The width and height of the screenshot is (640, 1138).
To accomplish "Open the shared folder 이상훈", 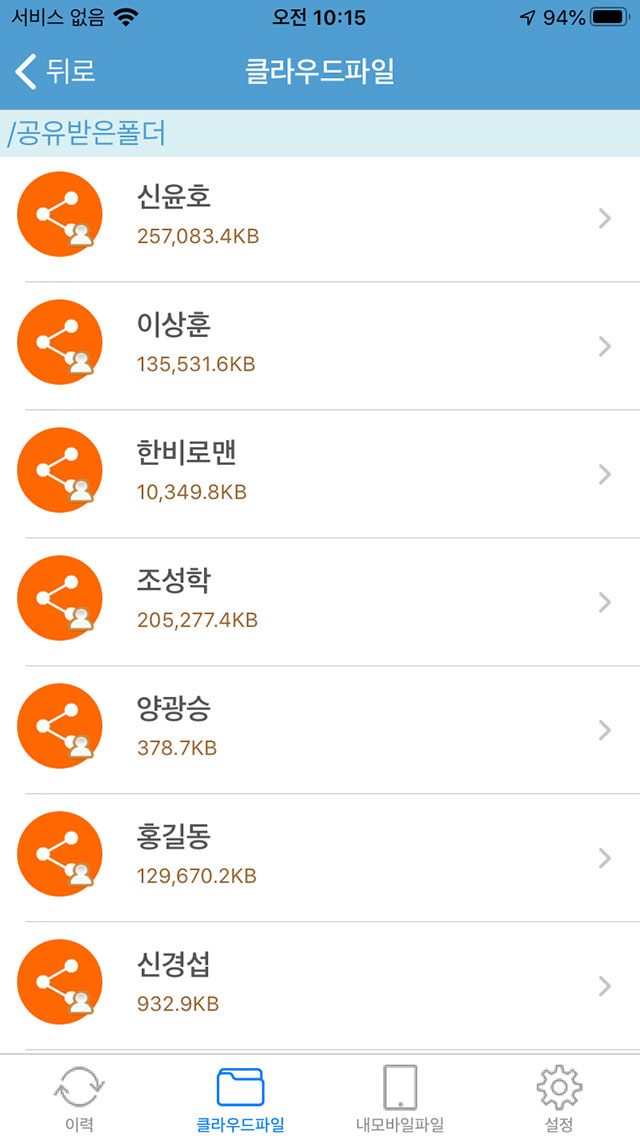I will pyautogui.click(x=320, y=346).
